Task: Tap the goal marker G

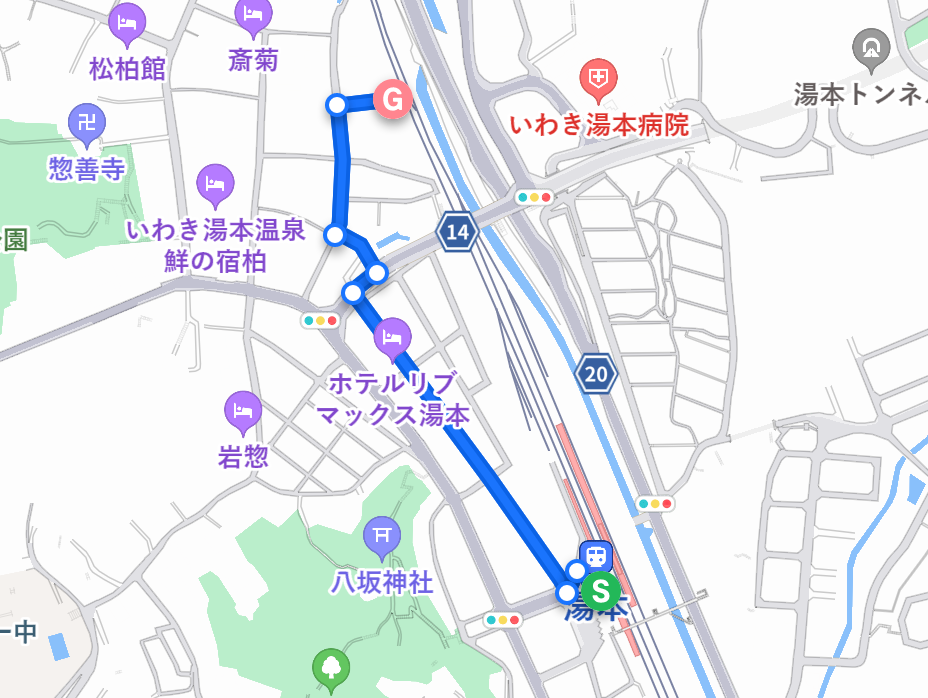Action: (393, 99)
